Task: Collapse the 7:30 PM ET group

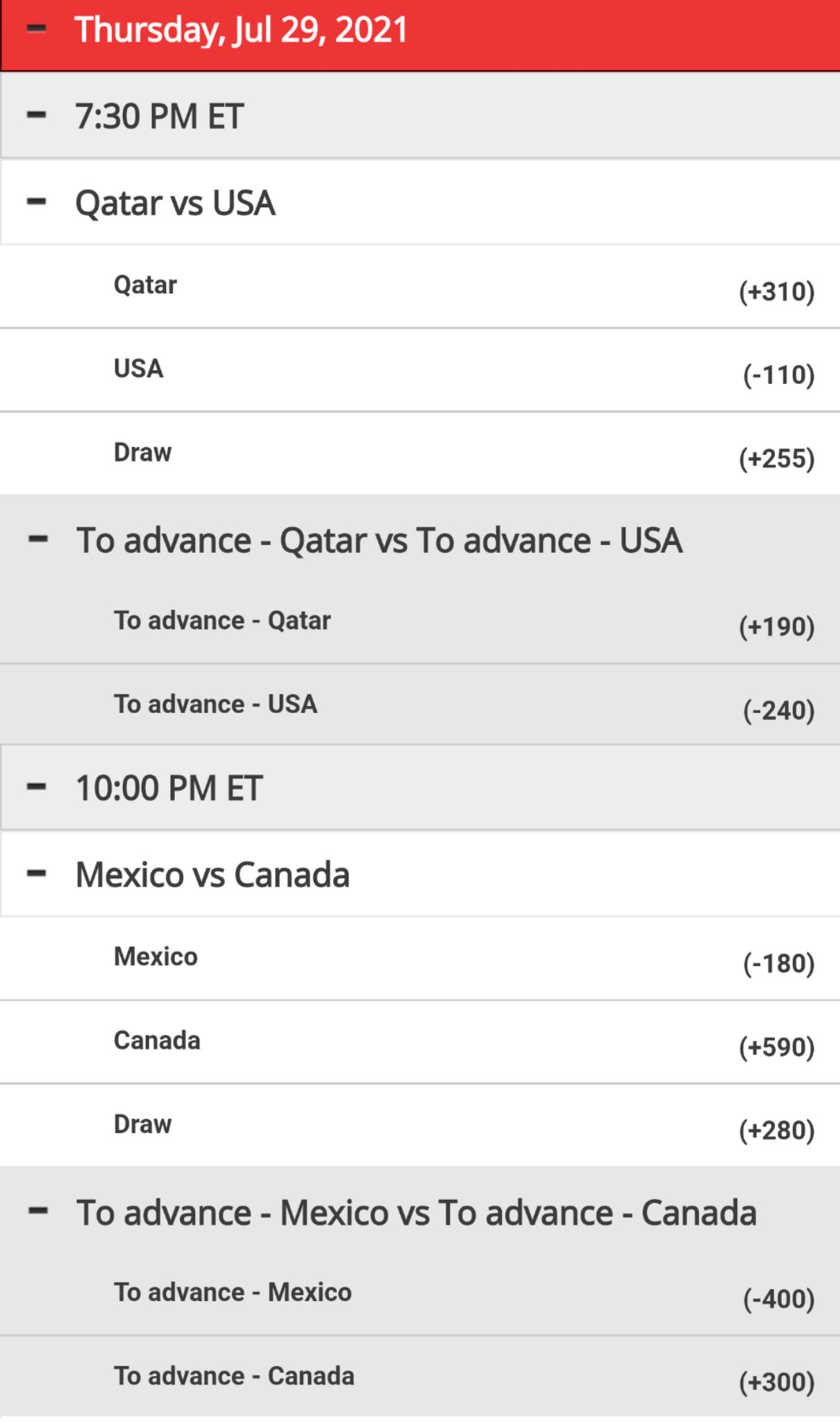Action: (x=36, y=115)
